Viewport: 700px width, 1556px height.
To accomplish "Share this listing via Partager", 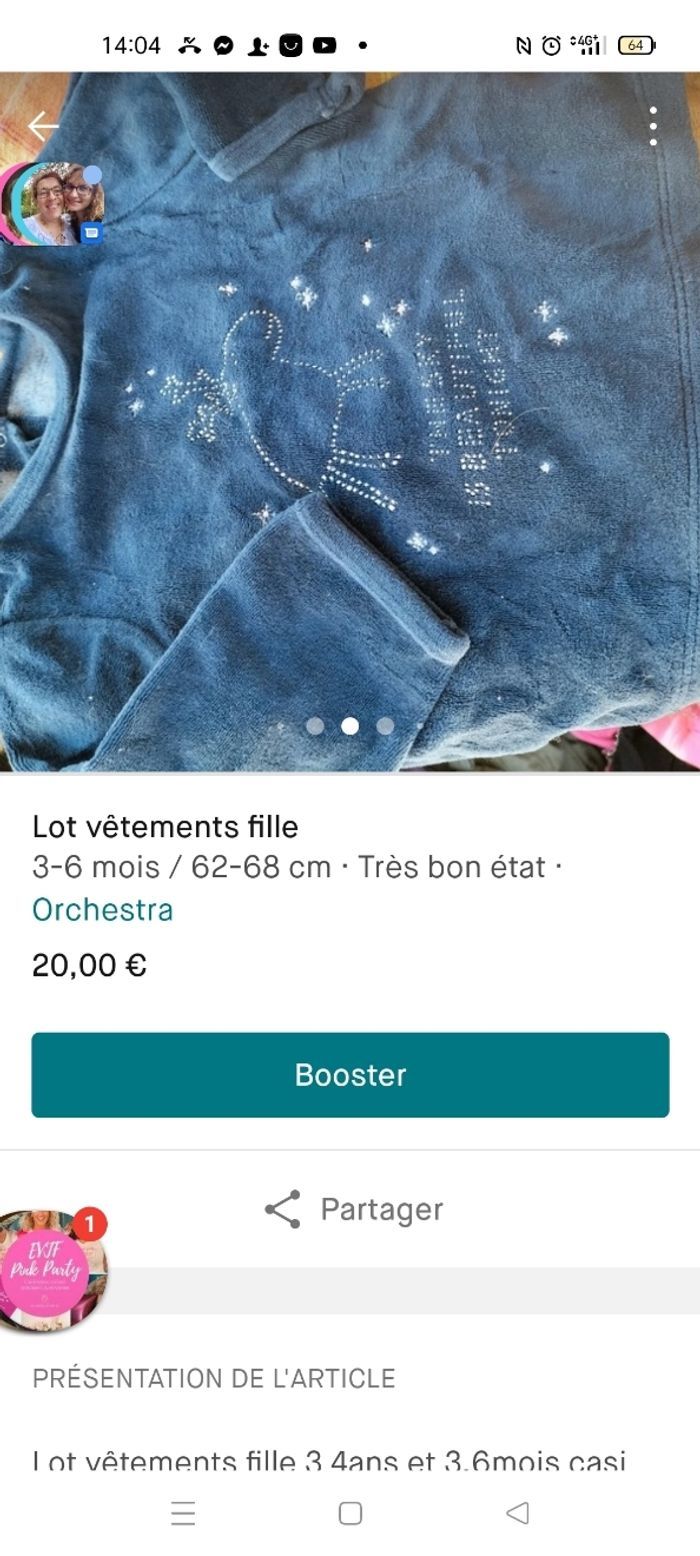I will coord(353,1209).
